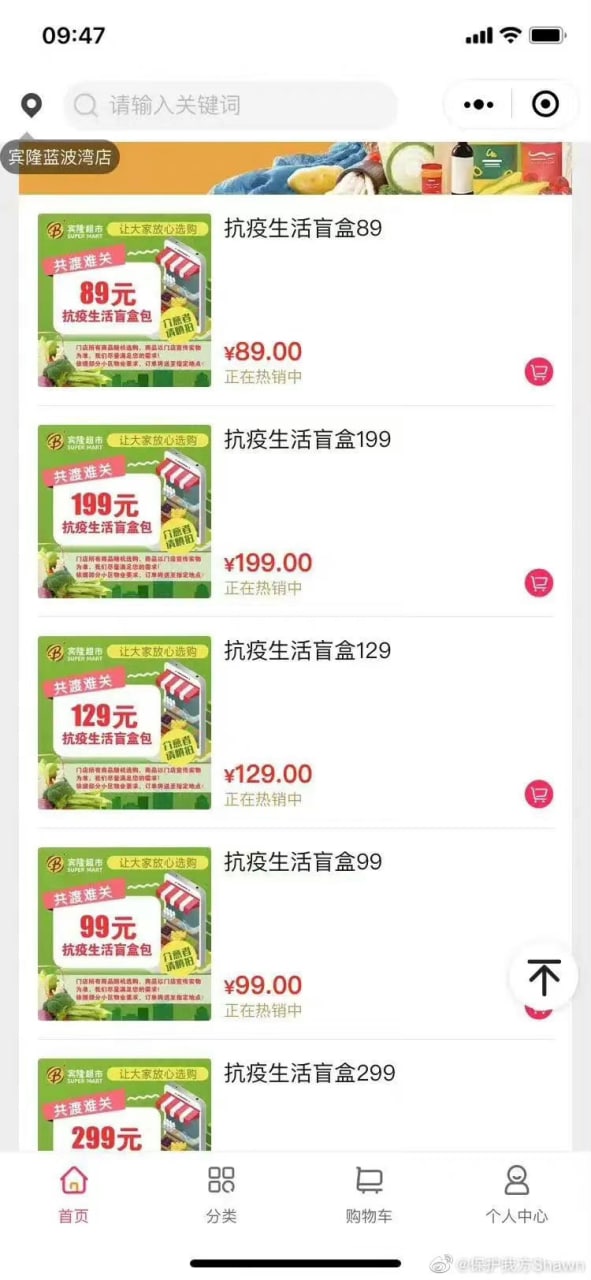Tap the keyword search box
Image resolution: width=591 pixels, height=1280 pixels.
(230, 105)
